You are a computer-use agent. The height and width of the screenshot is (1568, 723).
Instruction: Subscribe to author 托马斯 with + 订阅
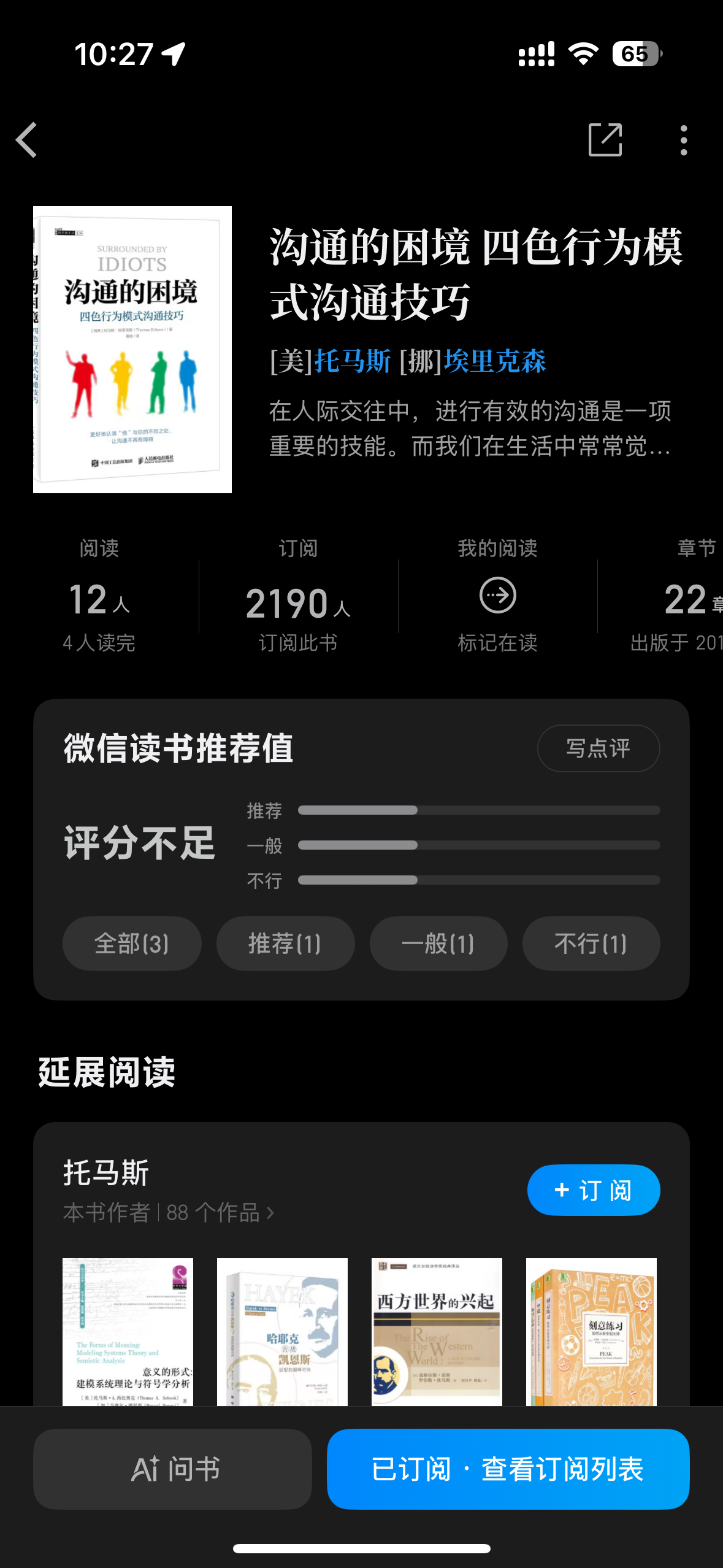click(594, 1190)
